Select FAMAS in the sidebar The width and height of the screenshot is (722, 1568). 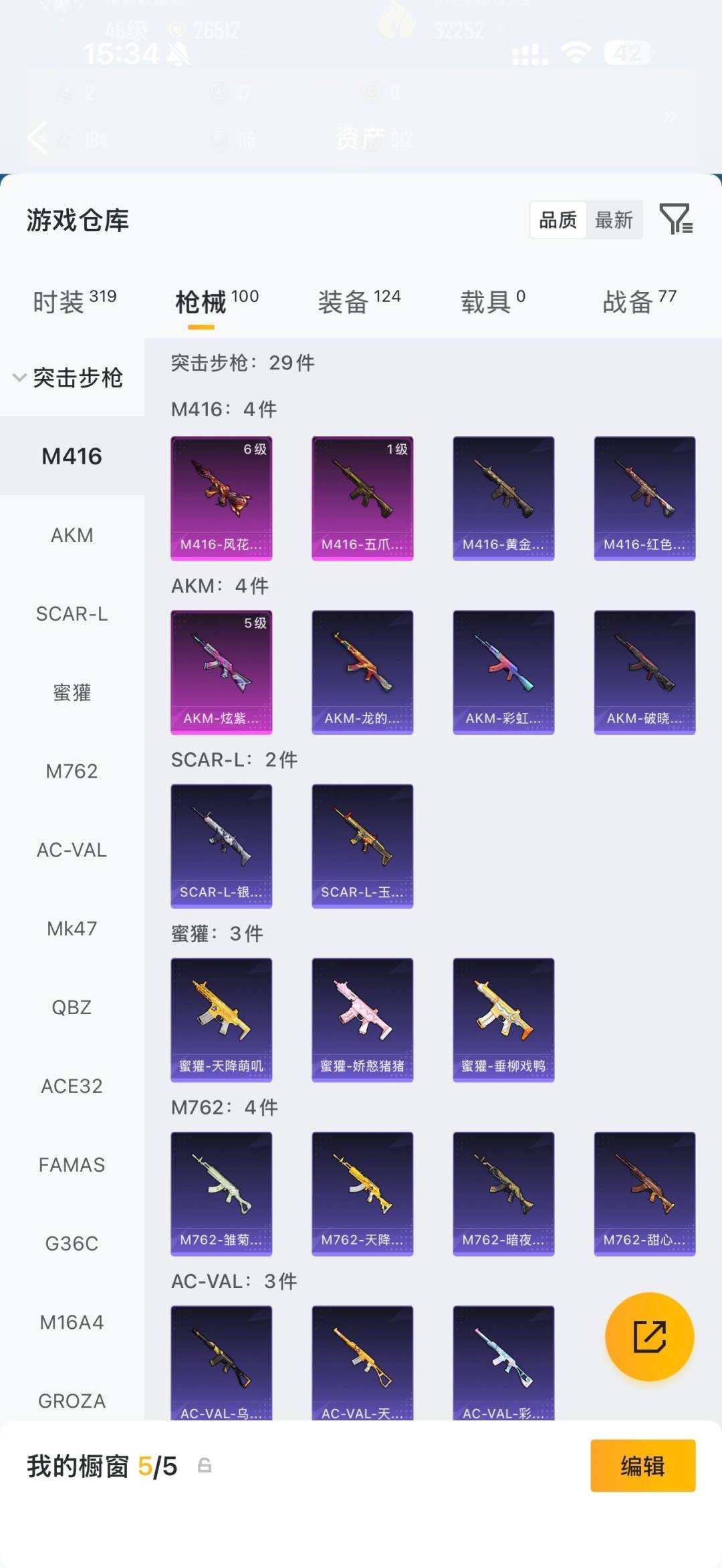point(72,1164)
